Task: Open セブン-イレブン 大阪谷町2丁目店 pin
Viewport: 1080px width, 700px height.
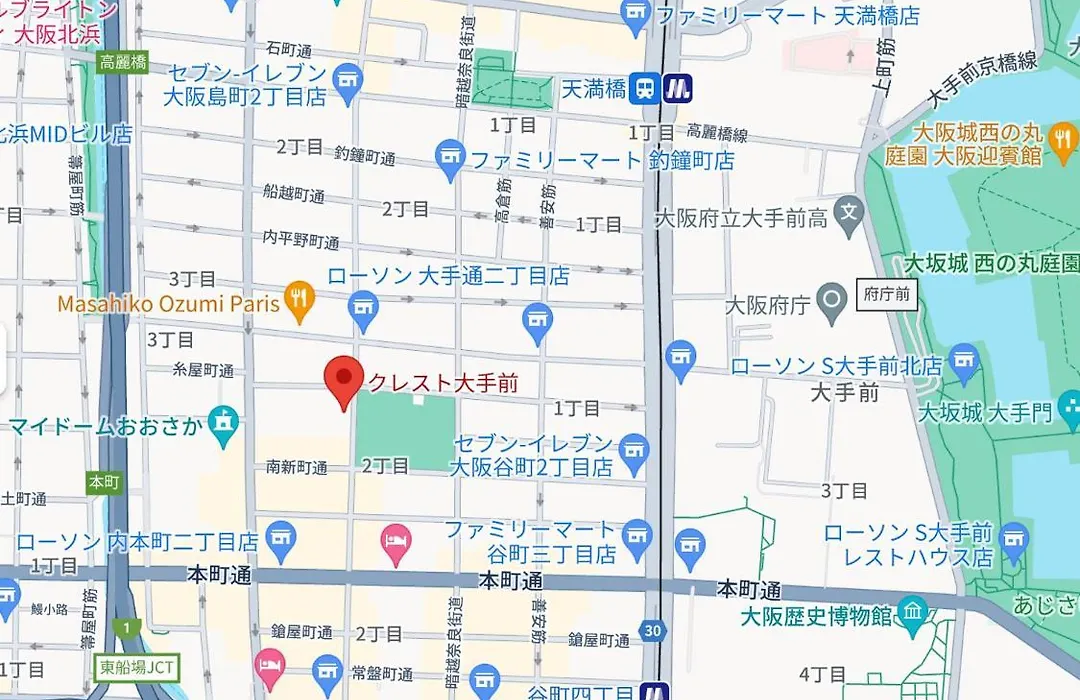Action: tap(634, 453)
